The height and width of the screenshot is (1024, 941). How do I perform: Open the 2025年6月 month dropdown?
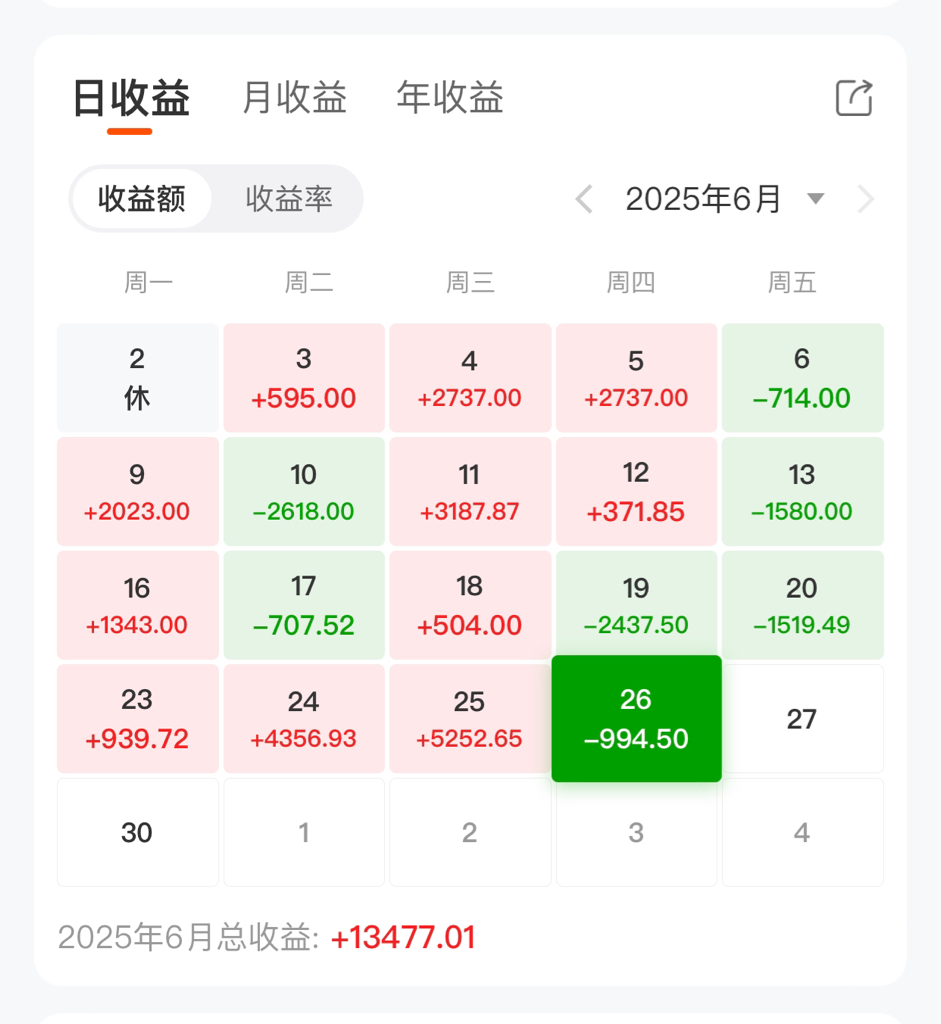716,199
